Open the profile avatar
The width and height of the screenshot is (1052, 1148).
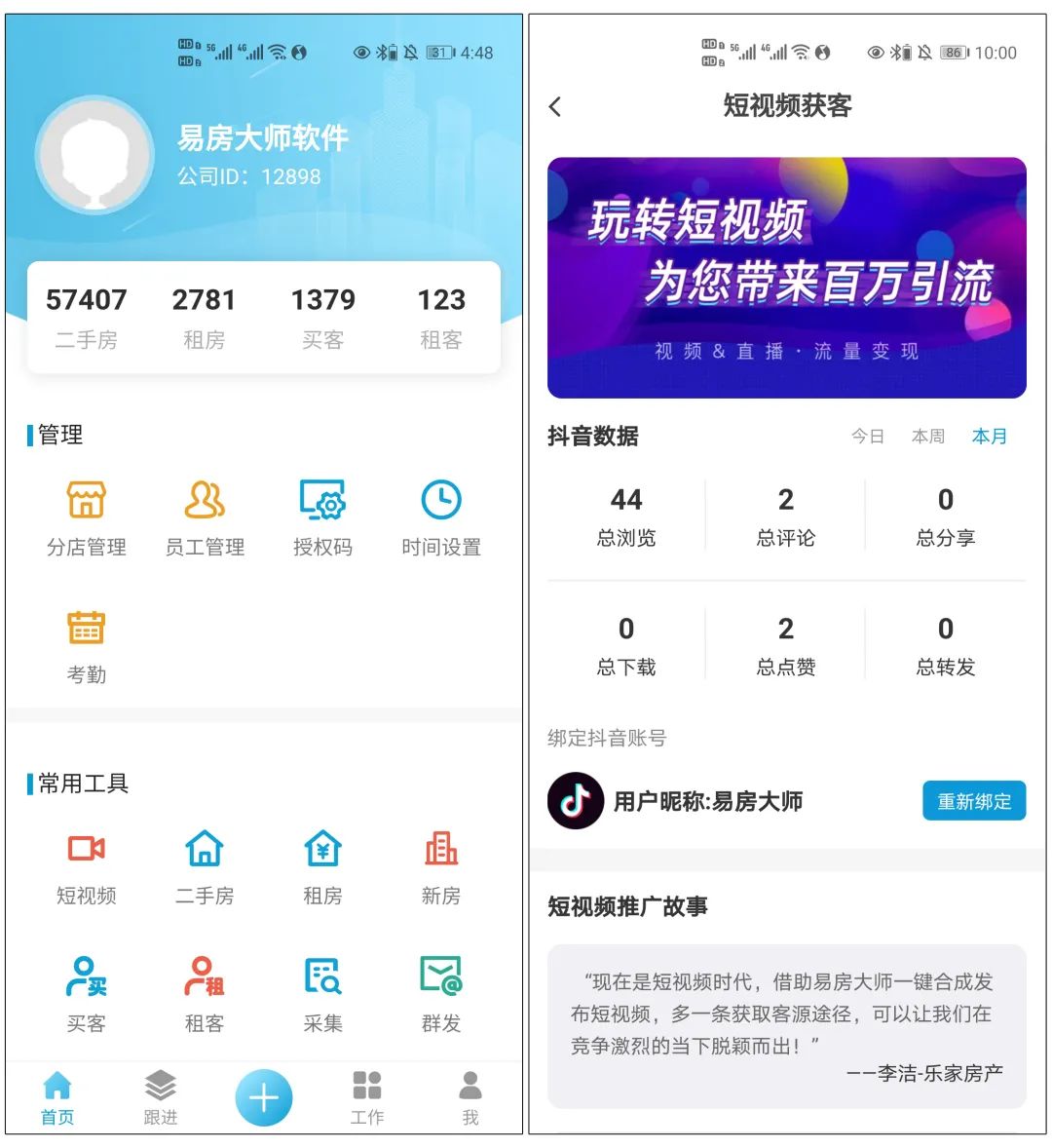(x=94, y=156)
